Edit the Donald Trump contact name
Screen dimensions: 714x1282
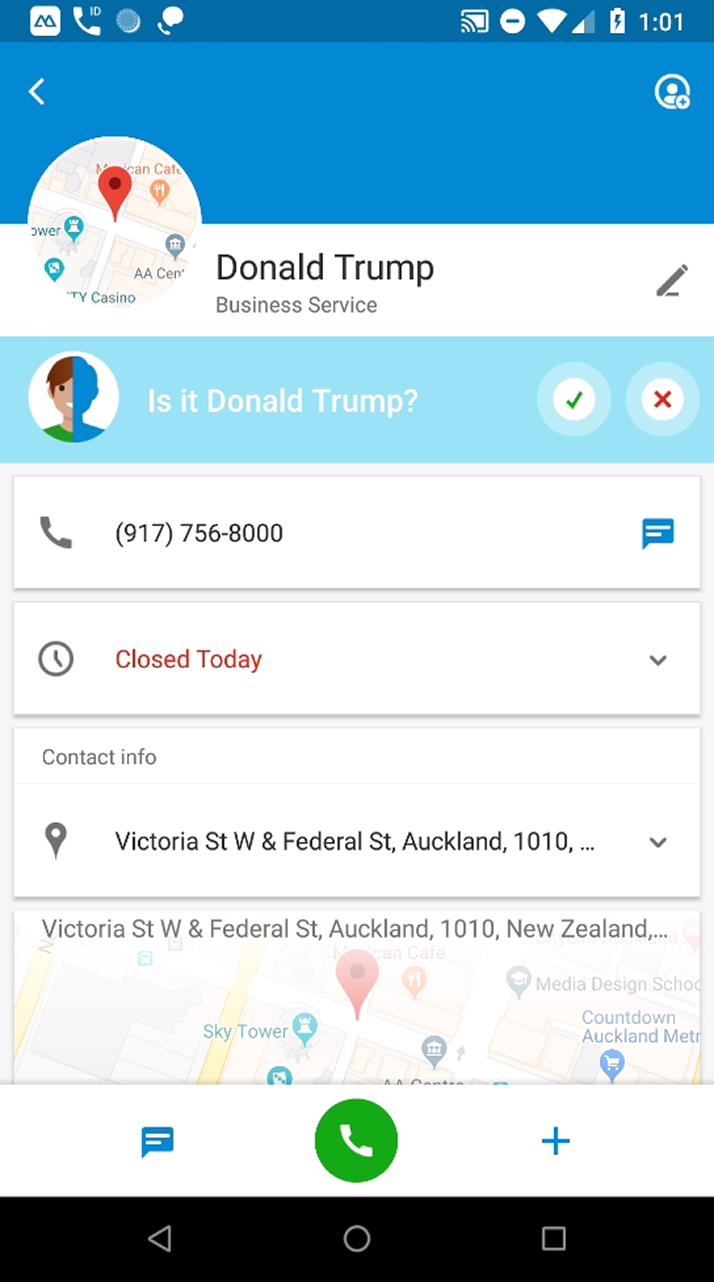pos(672,281)
